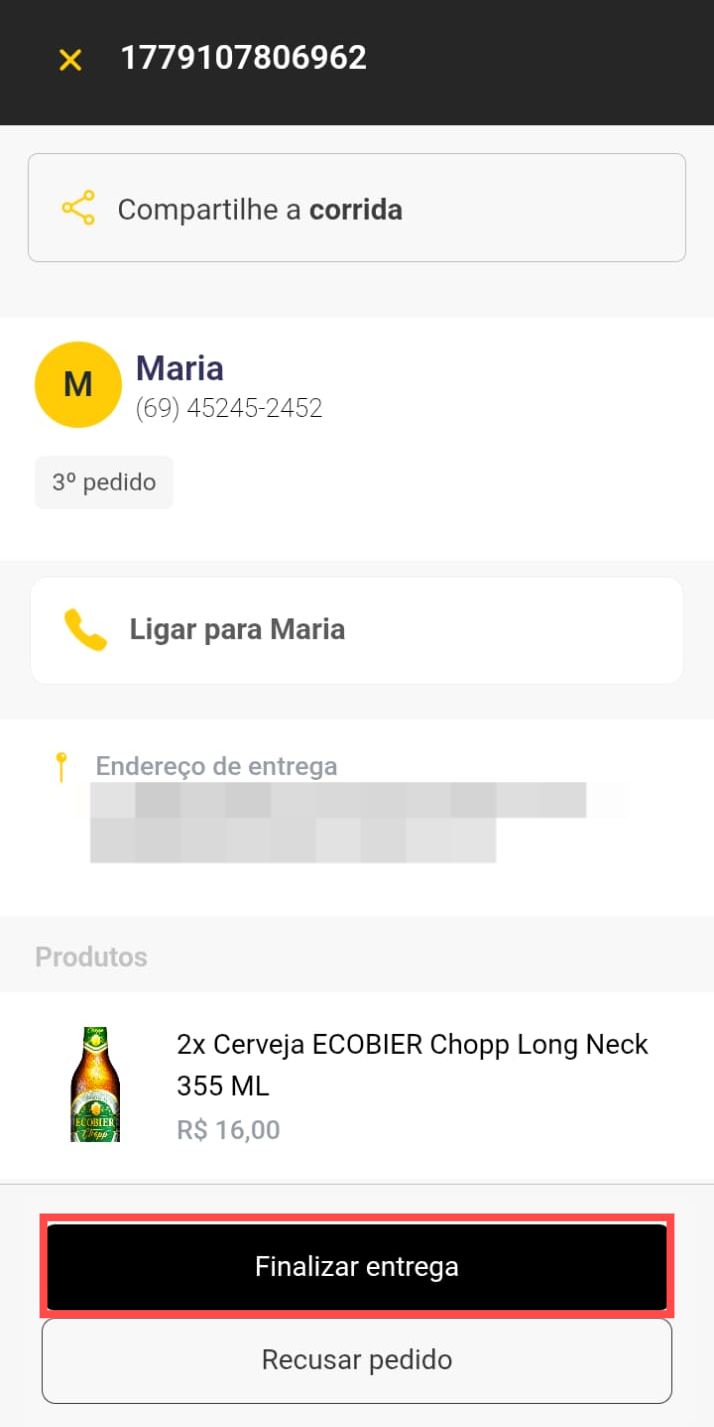
Task: Close the order details screen
Action: click(70, 60)
